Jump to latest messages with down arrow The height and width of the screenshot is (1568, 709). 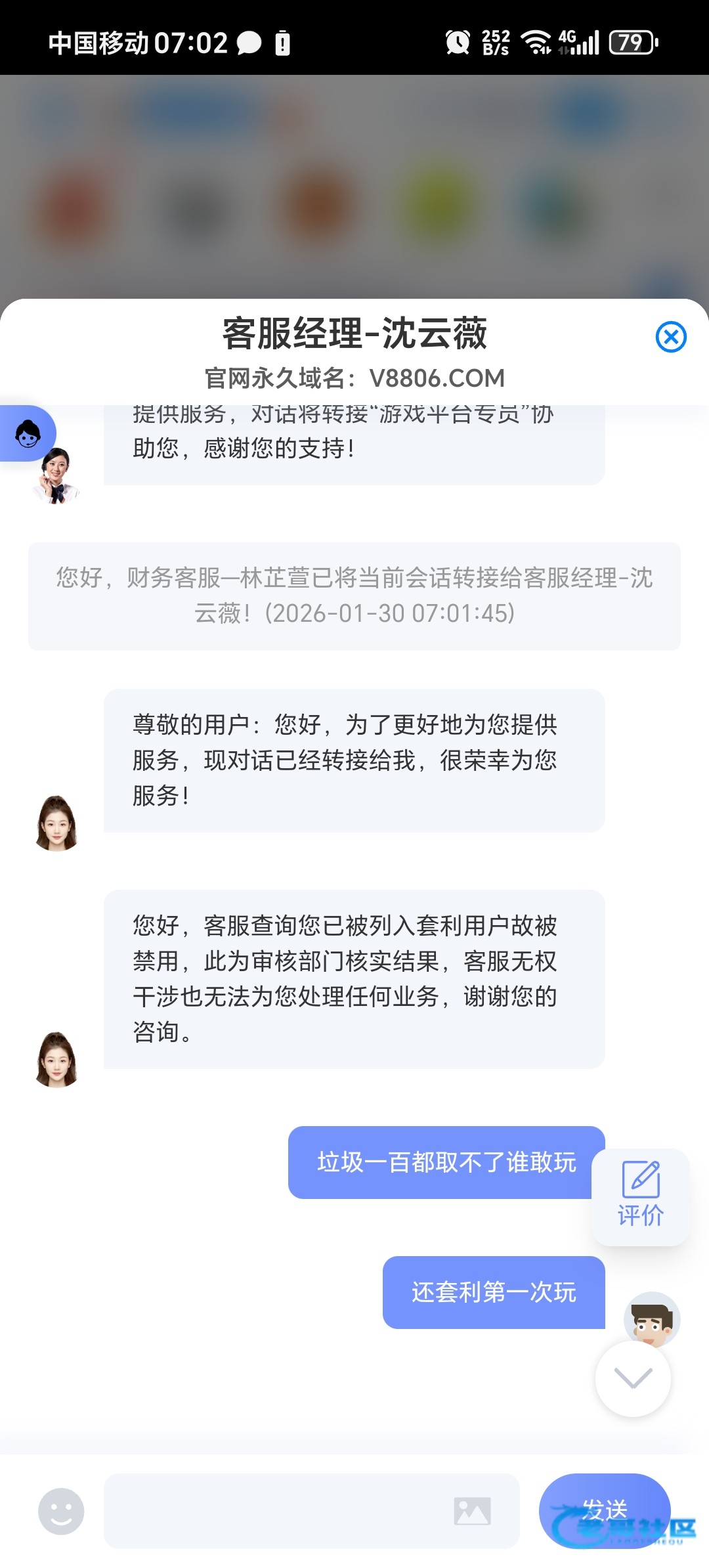click(633, 1378)
